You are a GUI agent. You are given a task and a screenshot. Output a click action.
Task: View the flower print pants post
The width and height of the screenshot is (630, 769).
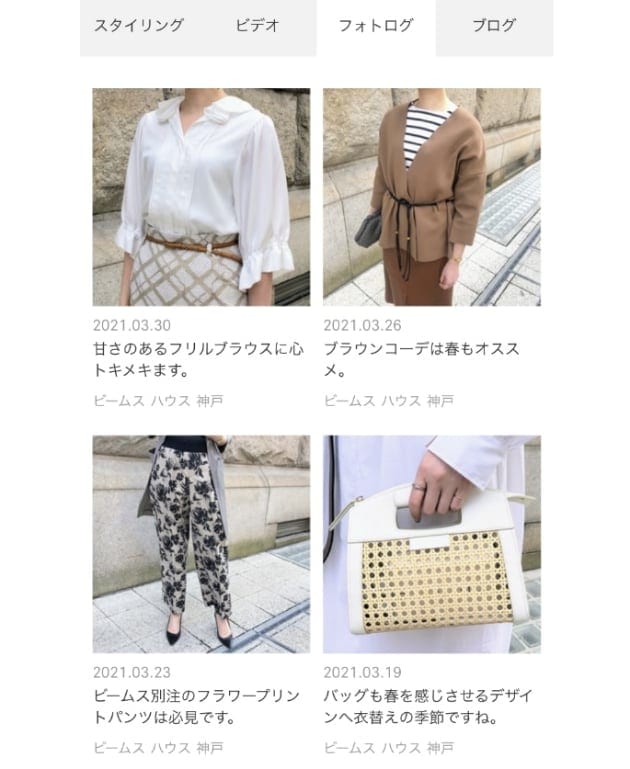[x=201, y=544]
